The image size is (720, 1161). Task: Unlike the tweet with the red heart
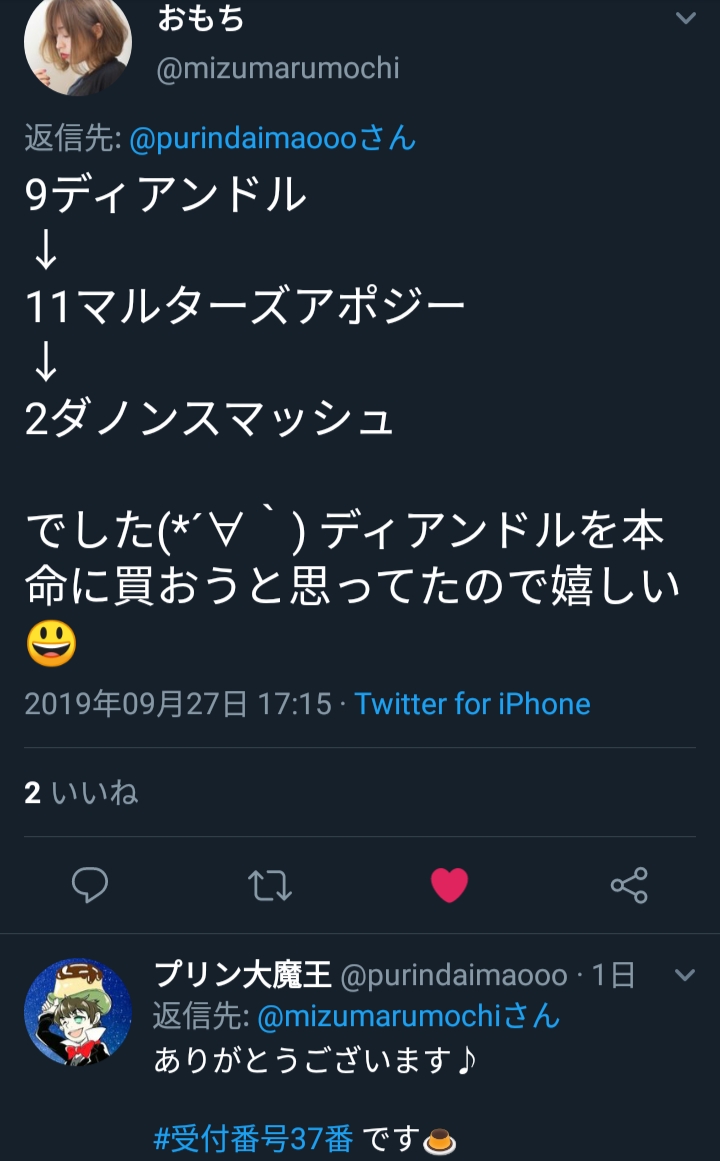coord(450,885)
